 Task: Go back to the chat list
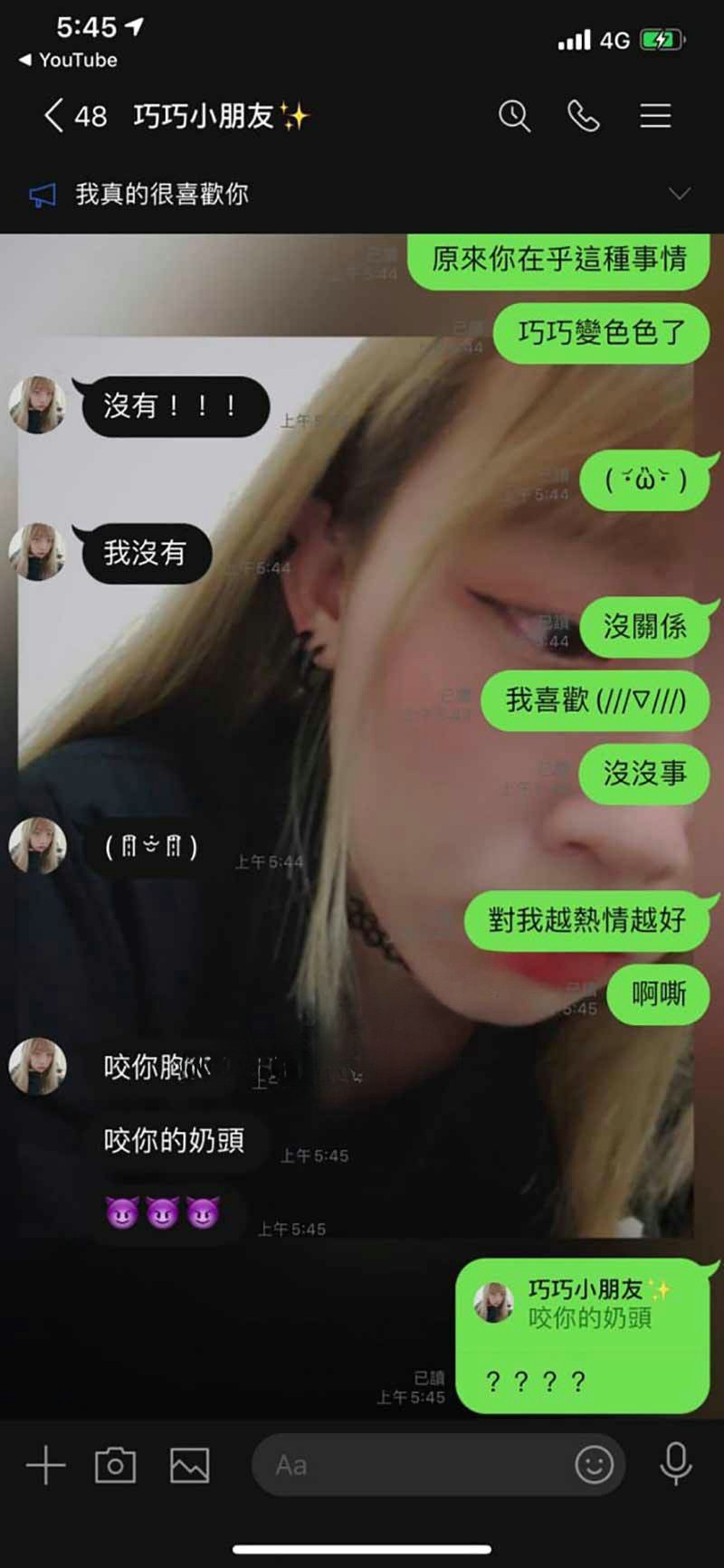[x=54, y=116]
